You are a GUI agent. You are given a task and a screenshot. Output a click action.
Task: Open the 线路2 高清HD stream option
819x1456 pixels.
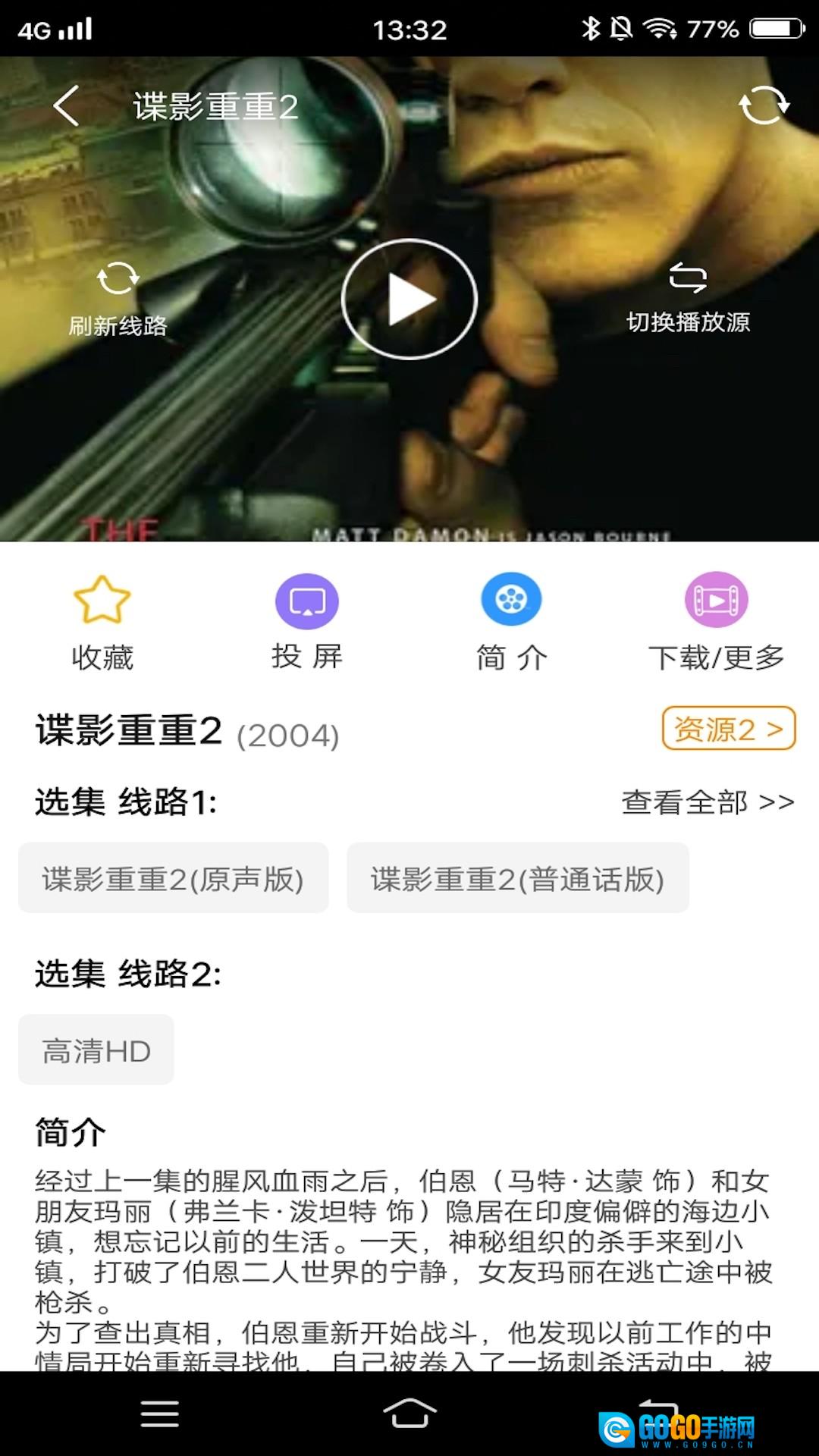(96, 1050)
